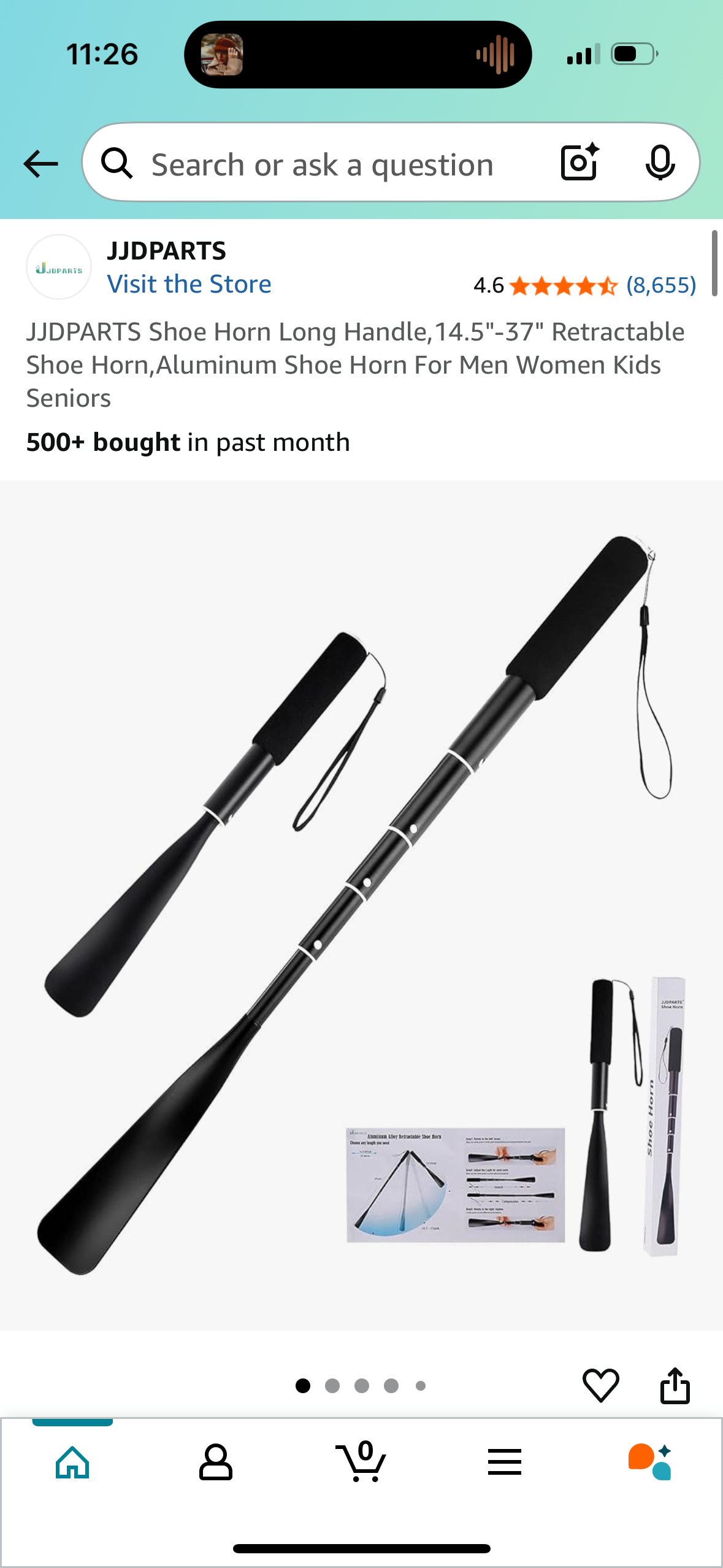
Task: Open the 8,655 customer ratings
Action: point(660,285)
